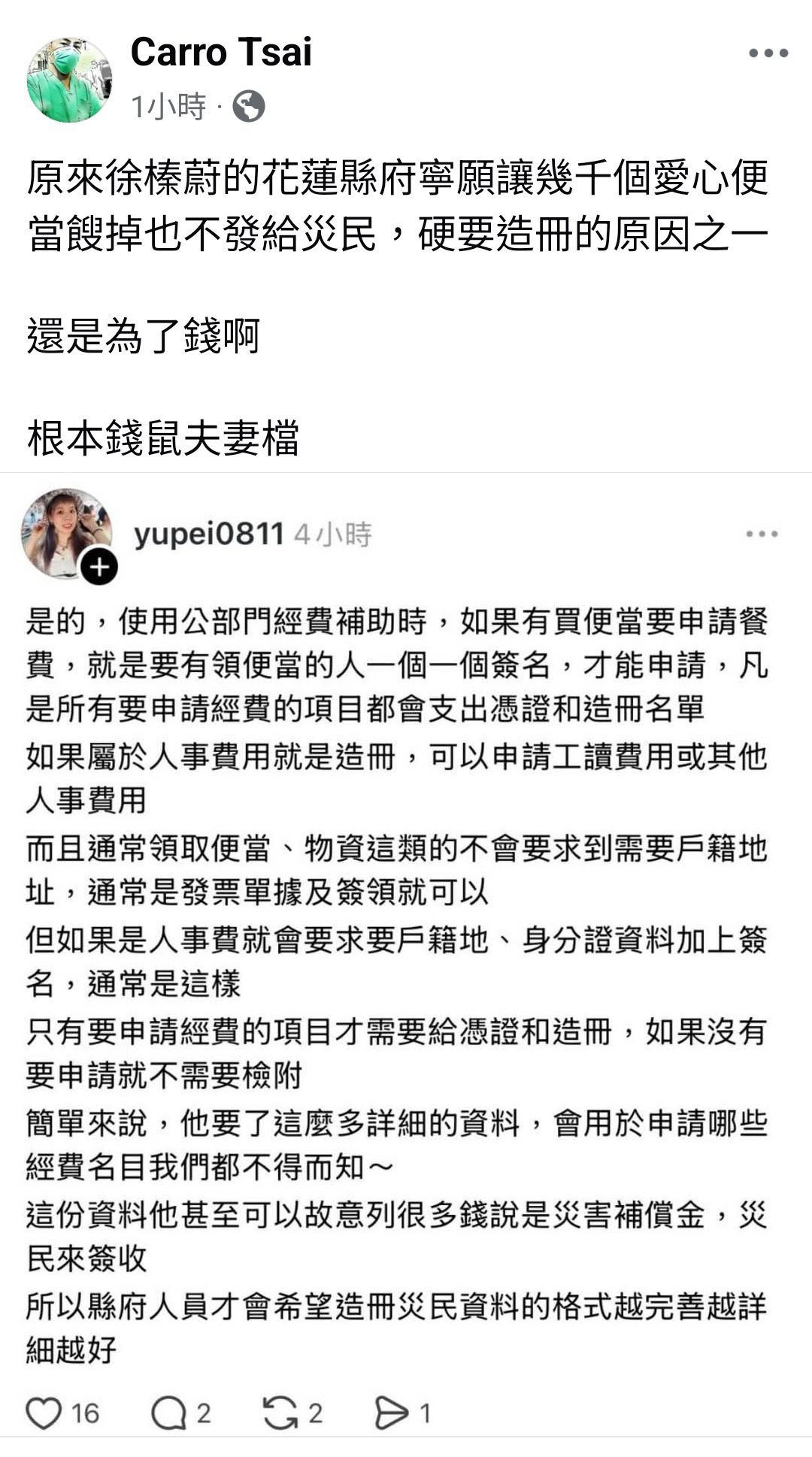The height and width of the screenshot is (1457, 812).
Task: Open the overflow menu on Carro Tsai's post
Action: point(768,53)
